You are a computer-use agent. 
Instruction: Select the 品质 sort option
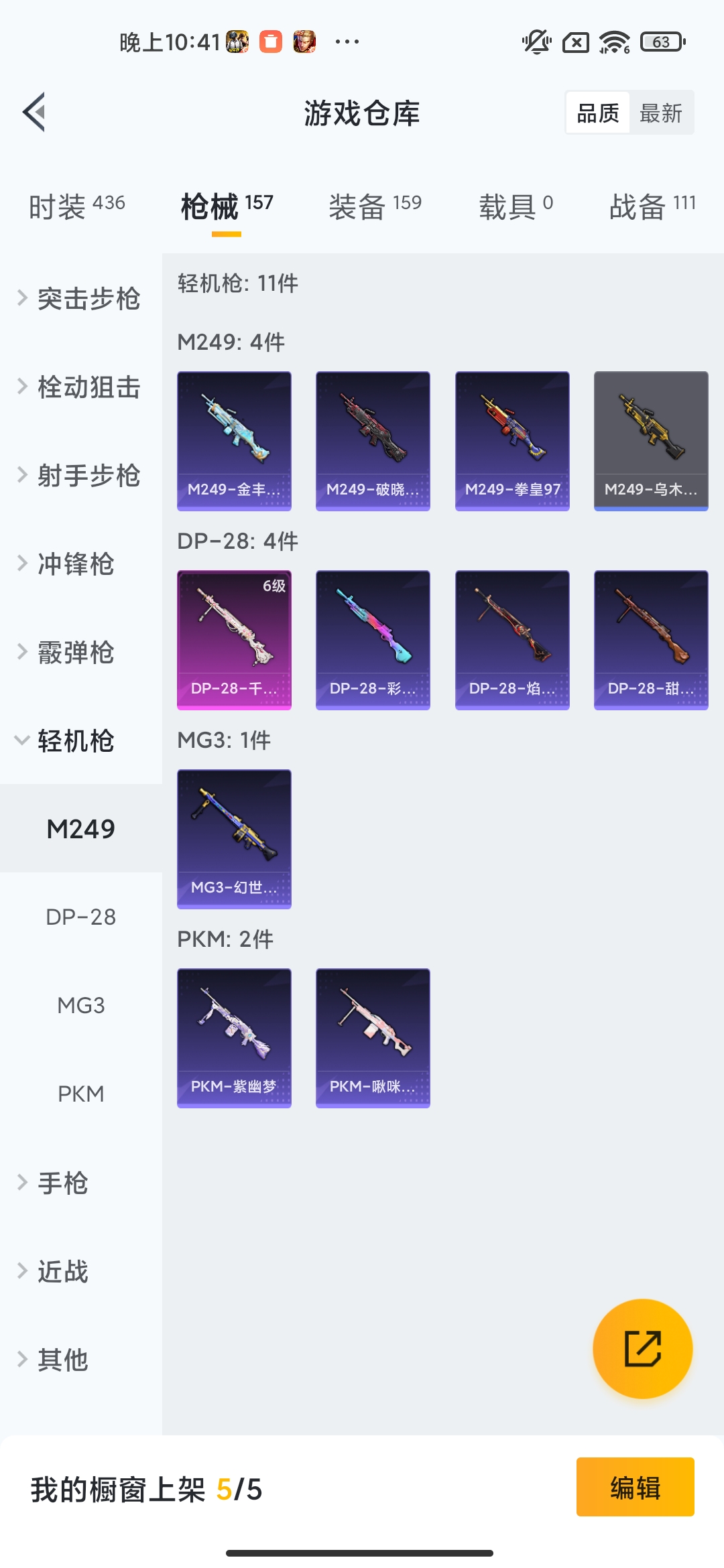(x=598, y=113)
